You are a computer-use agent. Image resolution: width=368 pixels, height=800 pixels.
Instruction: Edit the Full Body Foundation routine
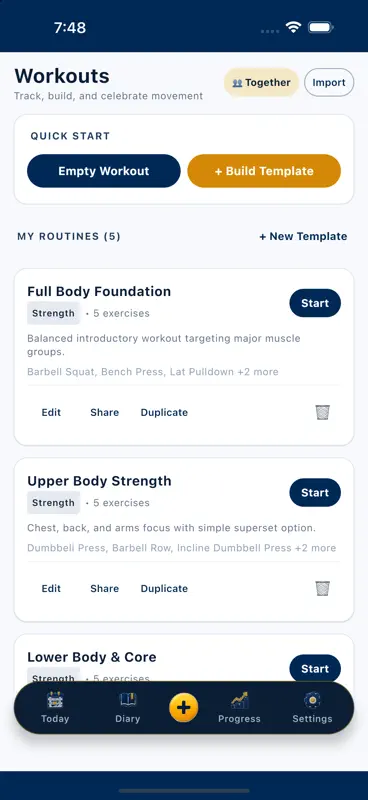click(x=51, y=412)
